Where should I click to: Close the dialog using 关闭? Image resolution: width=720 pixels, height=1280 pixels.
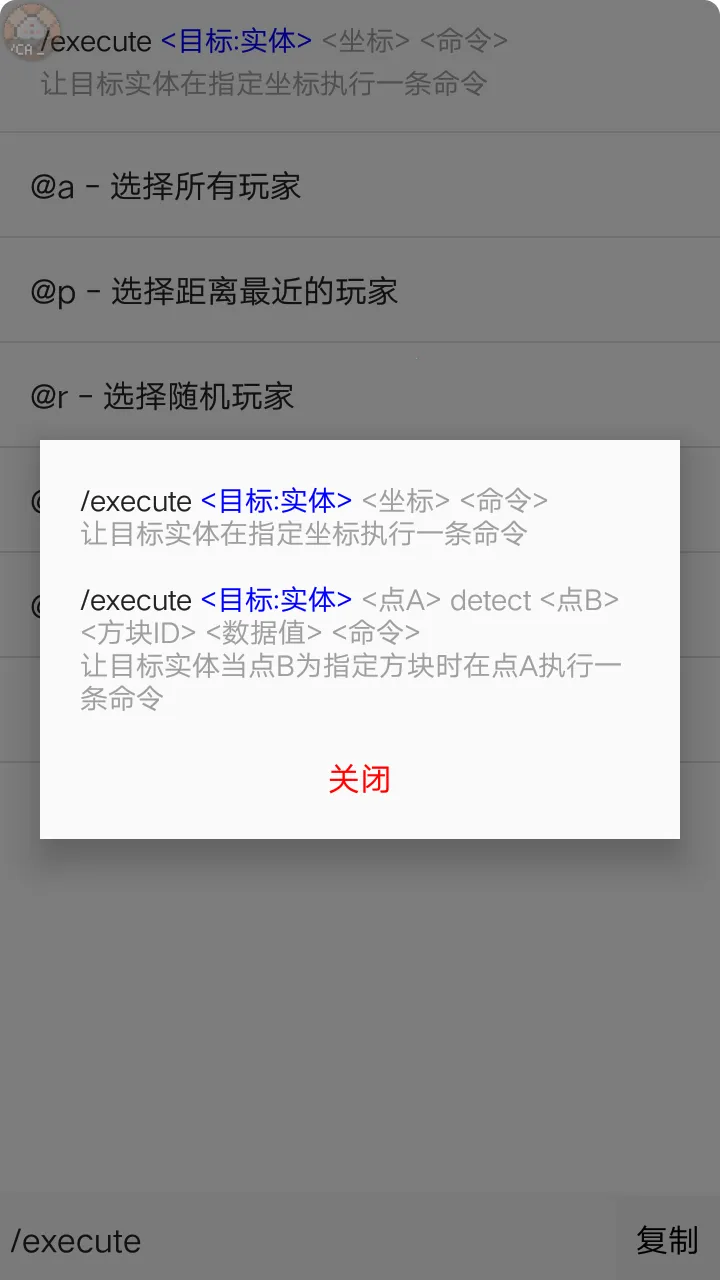(x=360, y=778)
